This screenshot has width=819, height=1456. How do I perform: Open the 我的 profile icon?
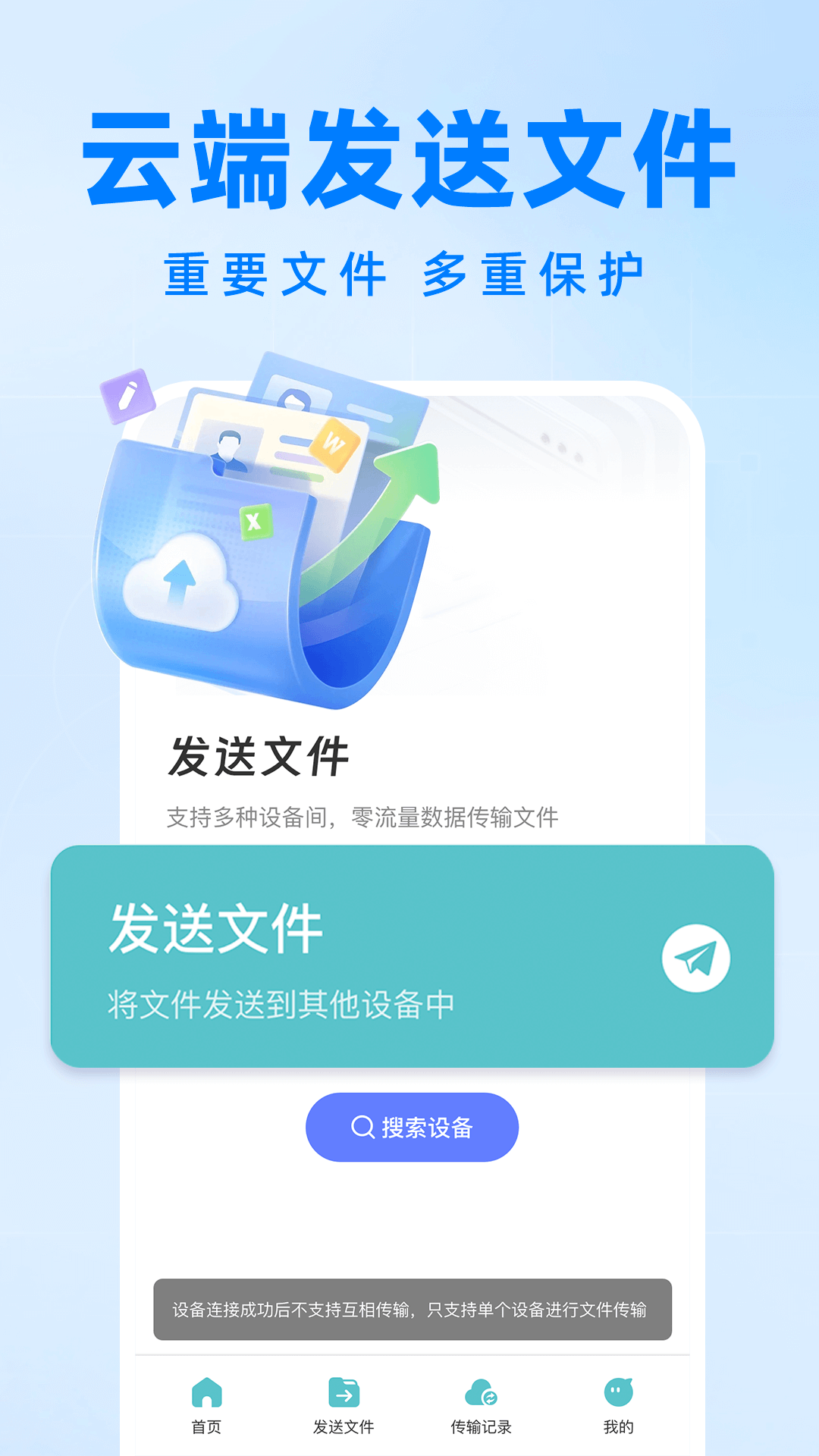pyautogui.click(x=618, y=1393)
